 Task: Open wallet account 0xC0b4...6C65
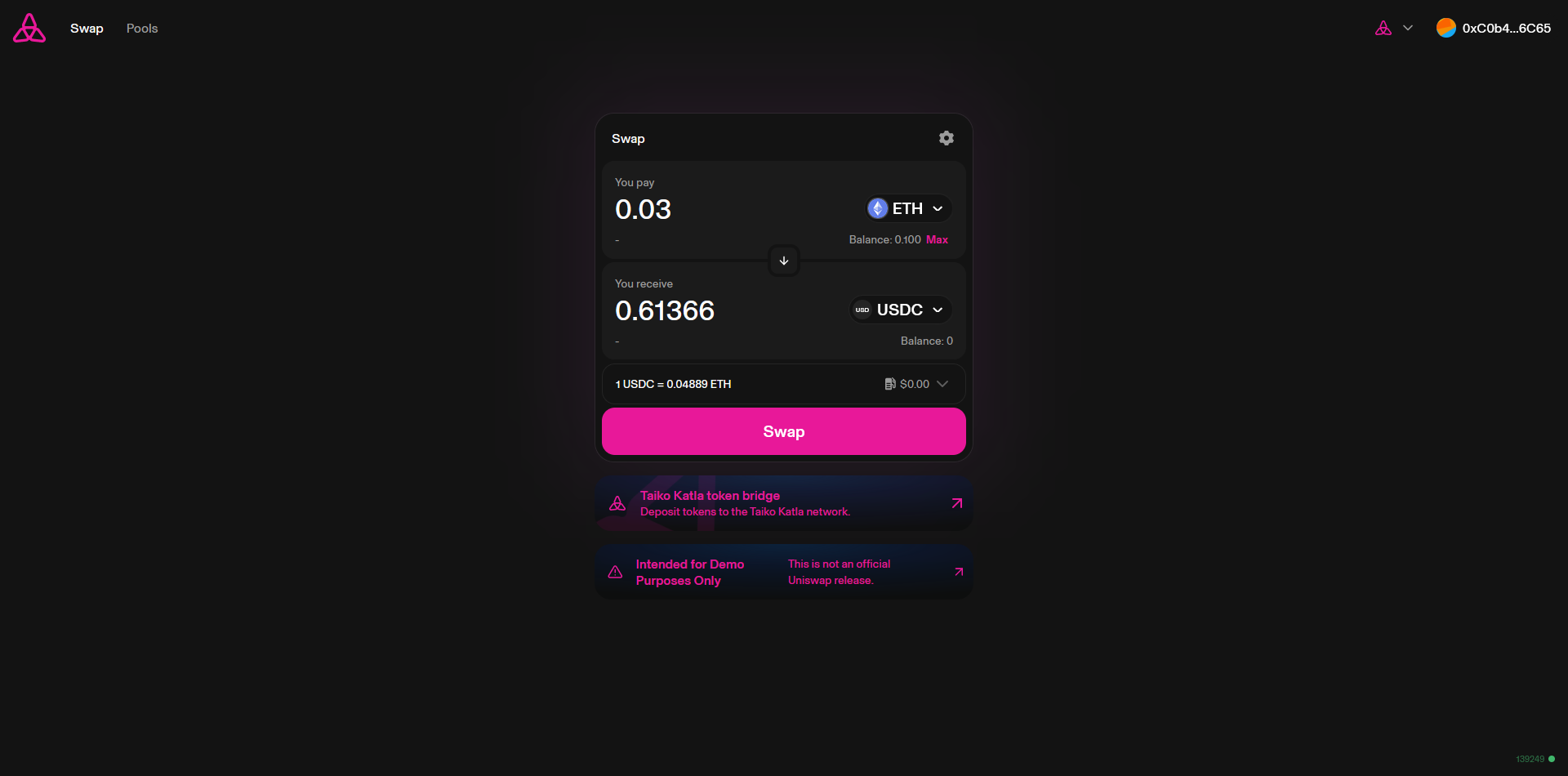tap(1494, 29)
